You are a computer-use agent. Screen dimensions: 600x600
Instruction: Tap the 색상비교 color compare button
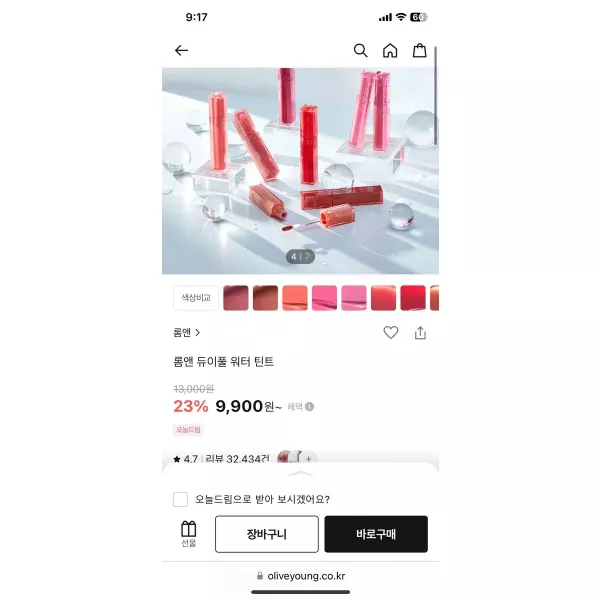pos(195,297)
